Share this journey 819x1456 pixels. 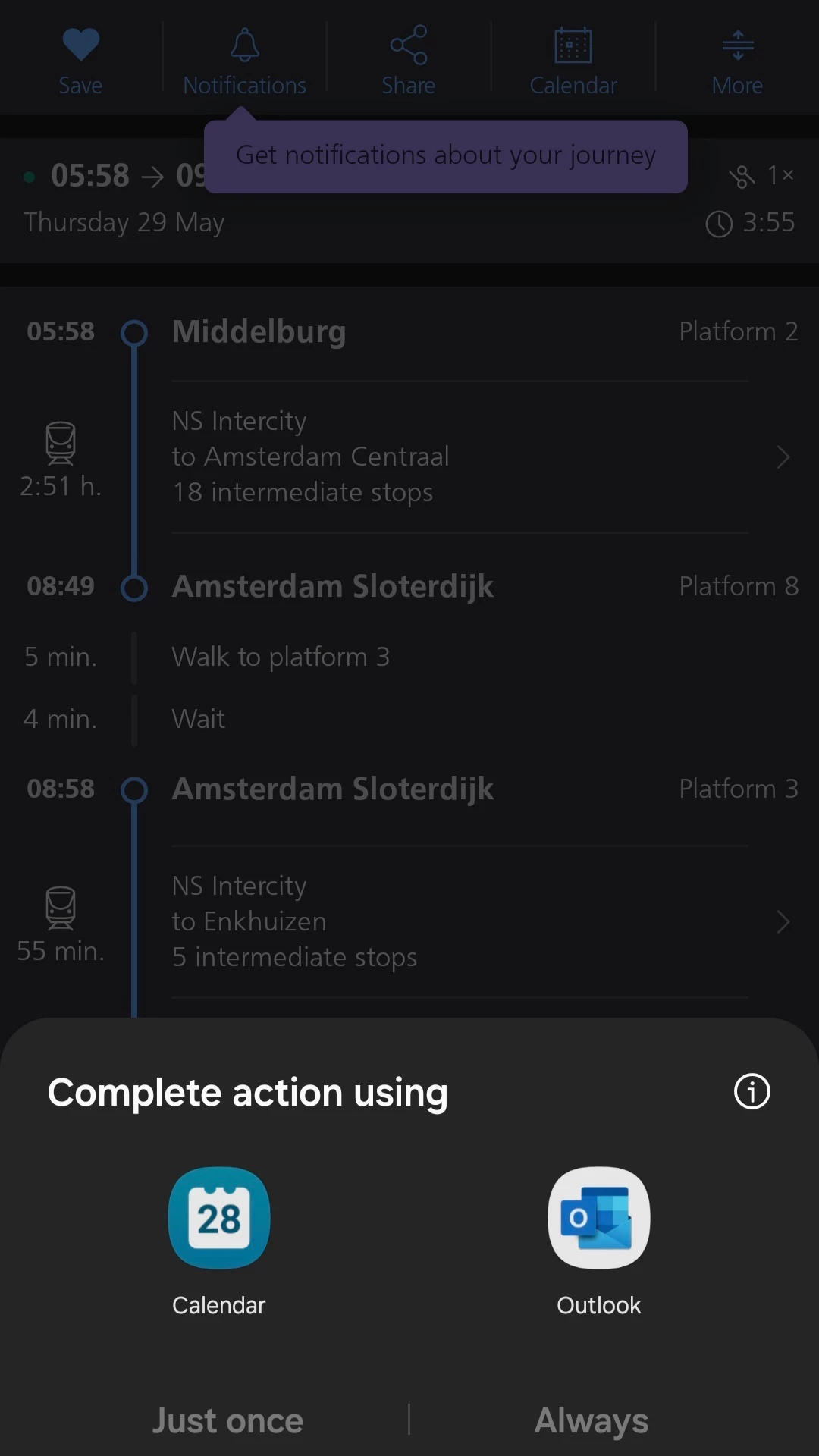[x=408, y=61]
